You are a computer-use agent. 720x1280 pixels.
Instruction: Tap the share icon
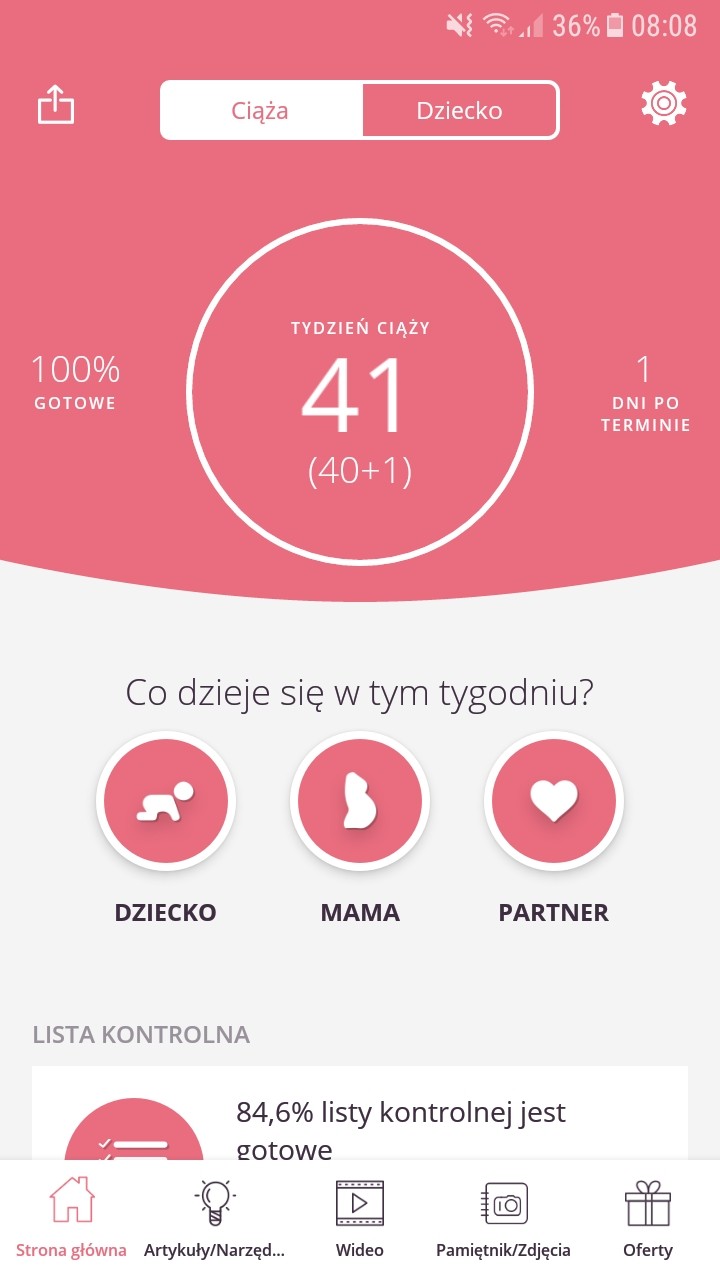(x=57, y=105)
